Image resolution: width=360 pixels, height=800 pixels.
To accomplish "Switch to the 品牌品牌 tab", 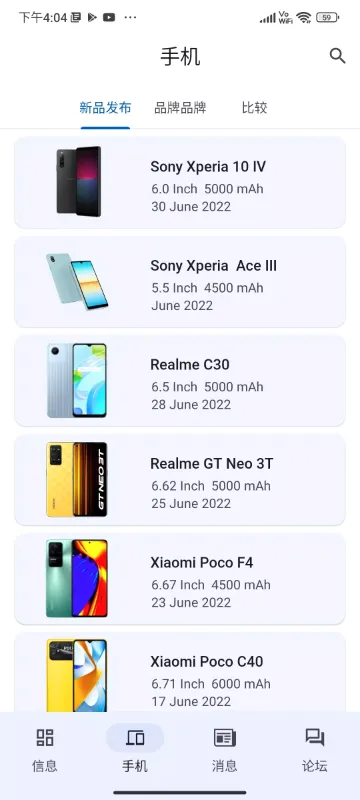I will coord(180,108).
